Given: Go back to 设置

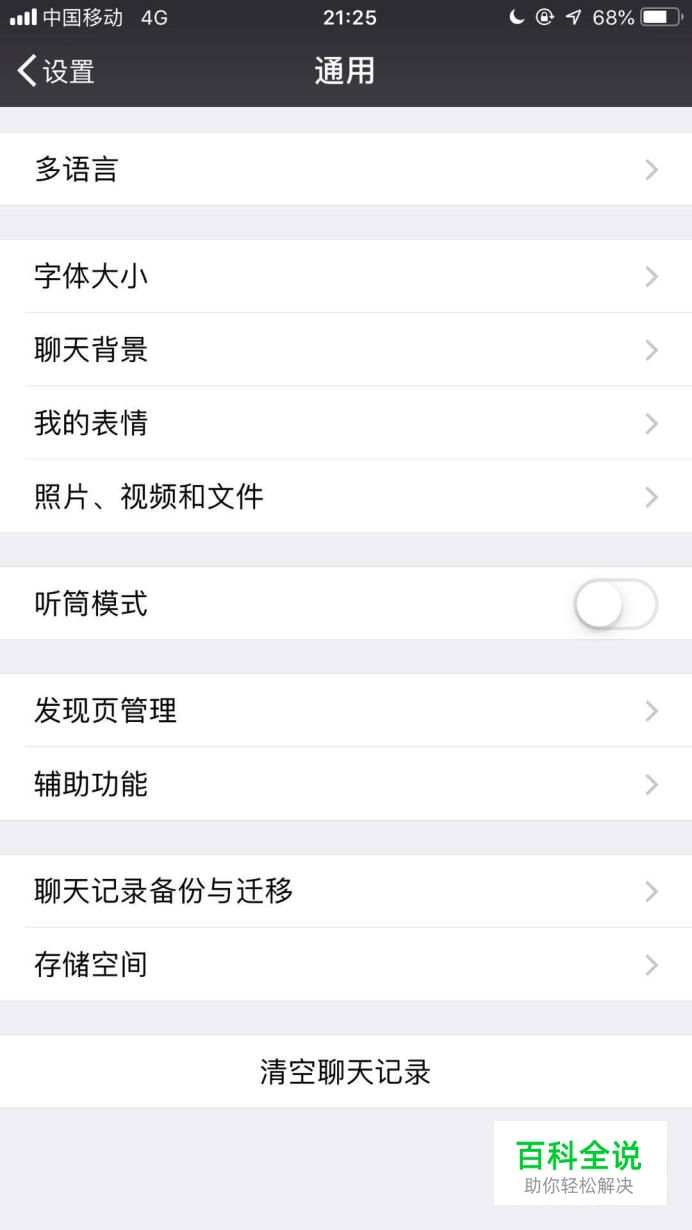Looking at the screenshot, I should (56, 71).
